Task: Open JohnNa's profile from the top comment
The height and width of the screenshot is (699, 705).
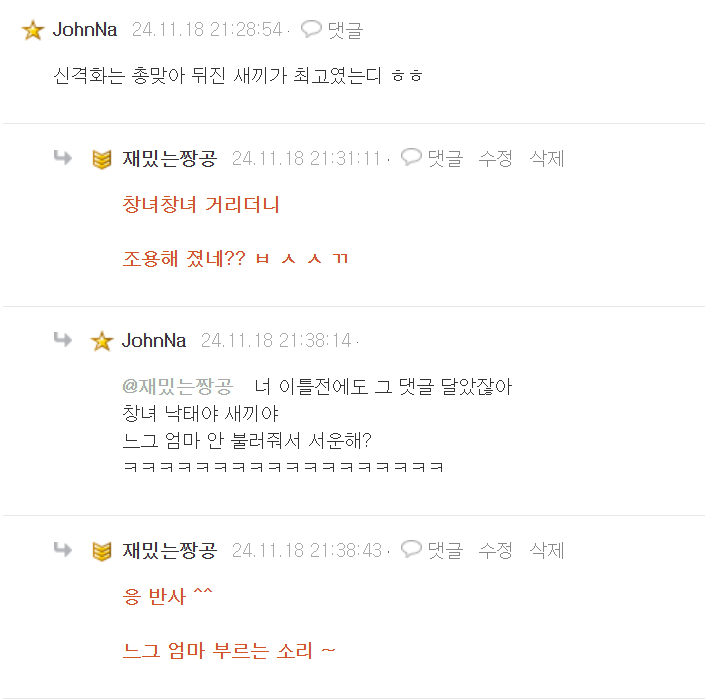Action: tap(84, 30)
